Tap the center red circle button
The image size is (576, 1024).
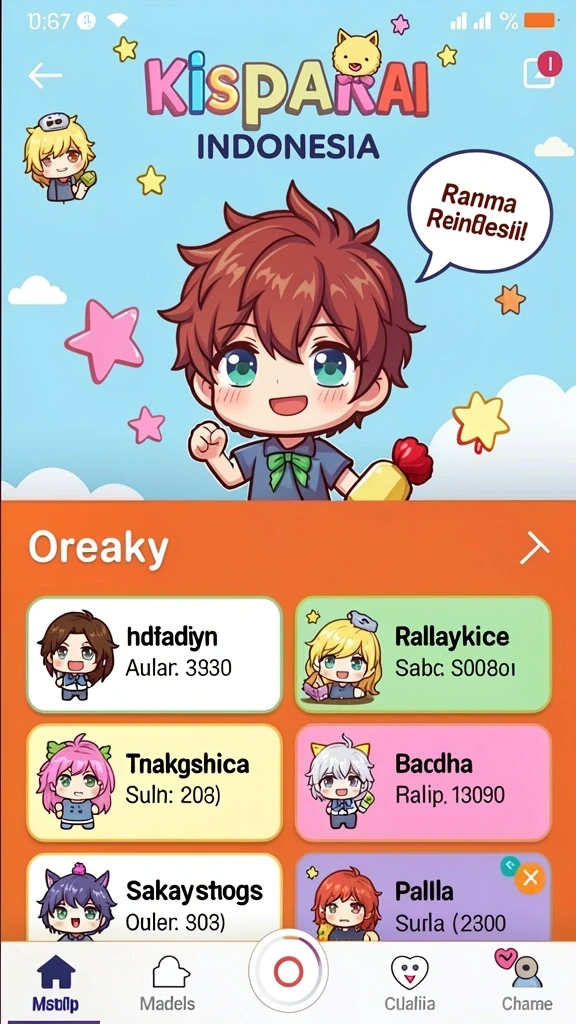(x=288, y=972)
